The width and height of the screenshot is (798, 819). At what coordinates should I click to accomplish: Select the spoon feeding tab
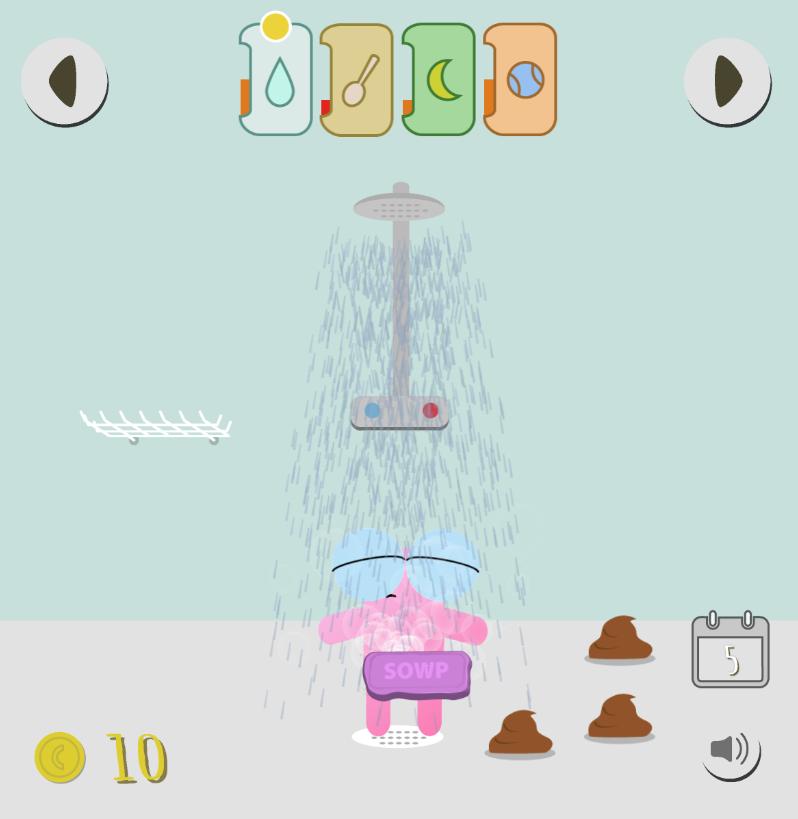pyautogui.click(x=358, y=82)
